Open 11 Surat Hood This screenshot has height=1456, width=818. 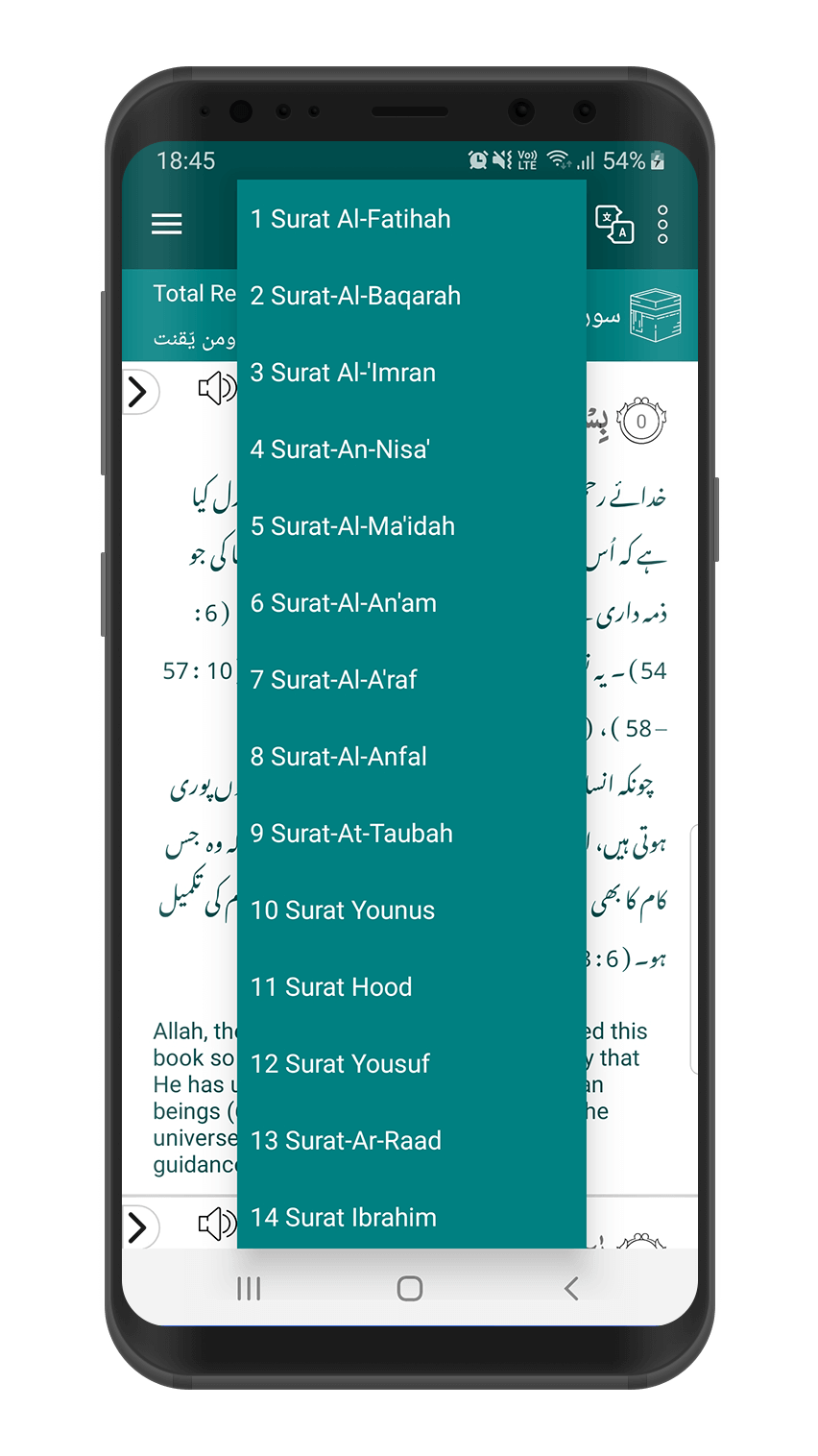[x=411, y=987]
